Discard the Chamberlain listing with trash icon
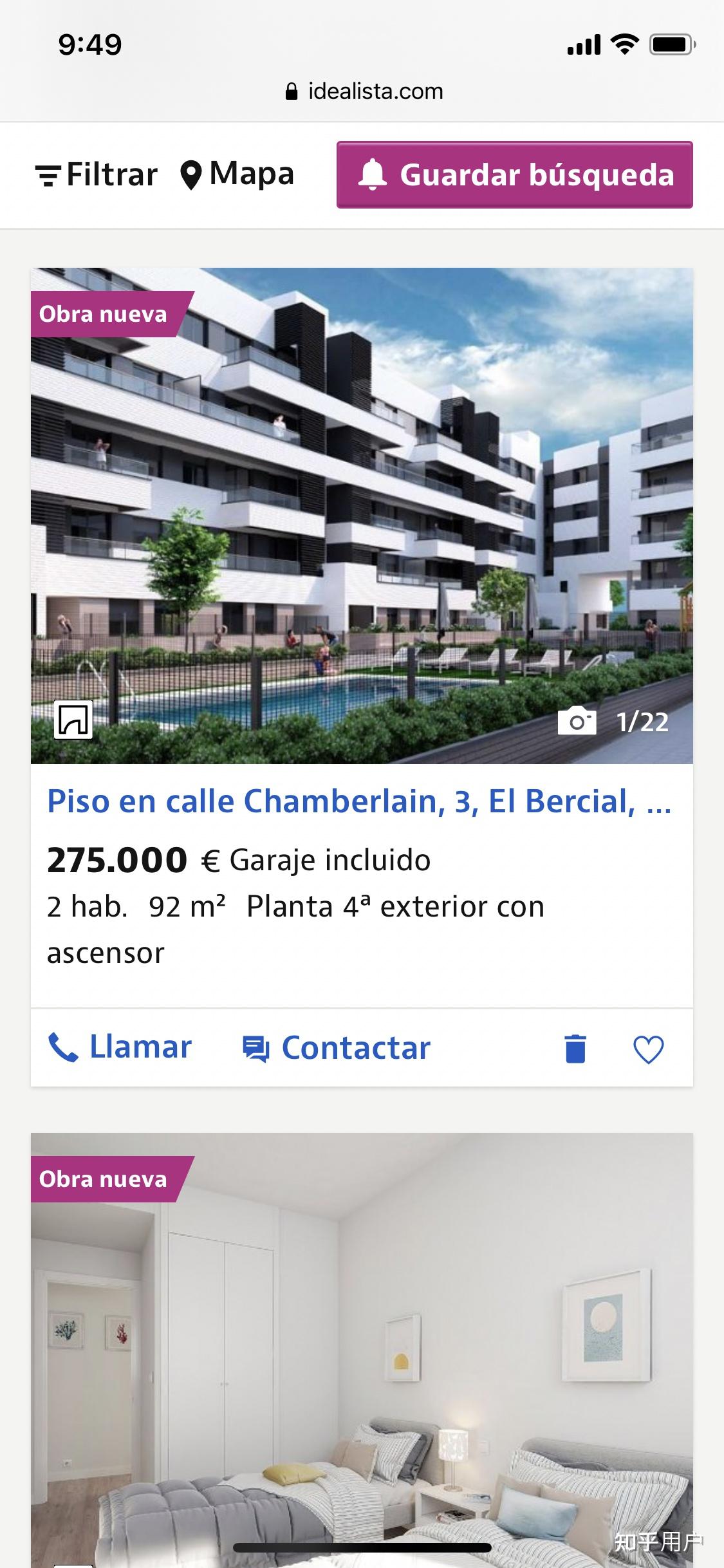The image size is (724, 1568). 575,1049
